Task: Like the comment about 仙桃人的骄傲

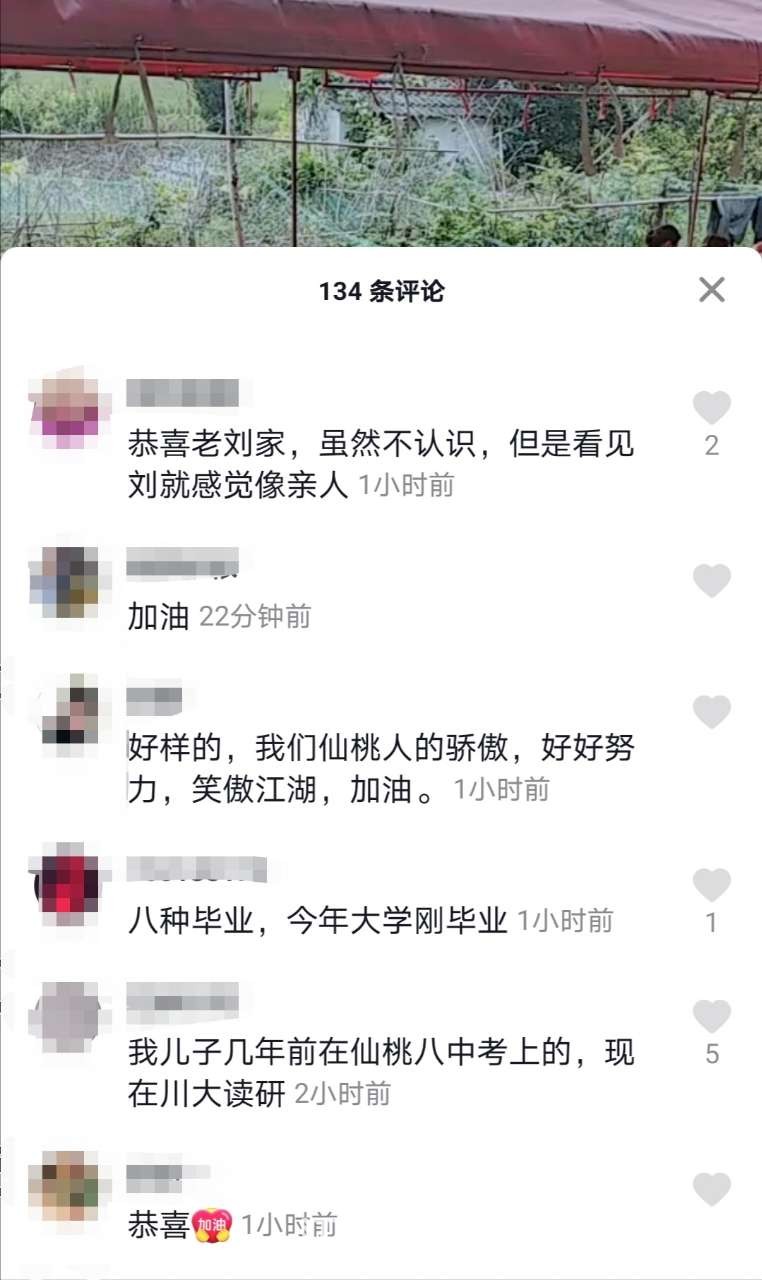Action: [711, 712]
